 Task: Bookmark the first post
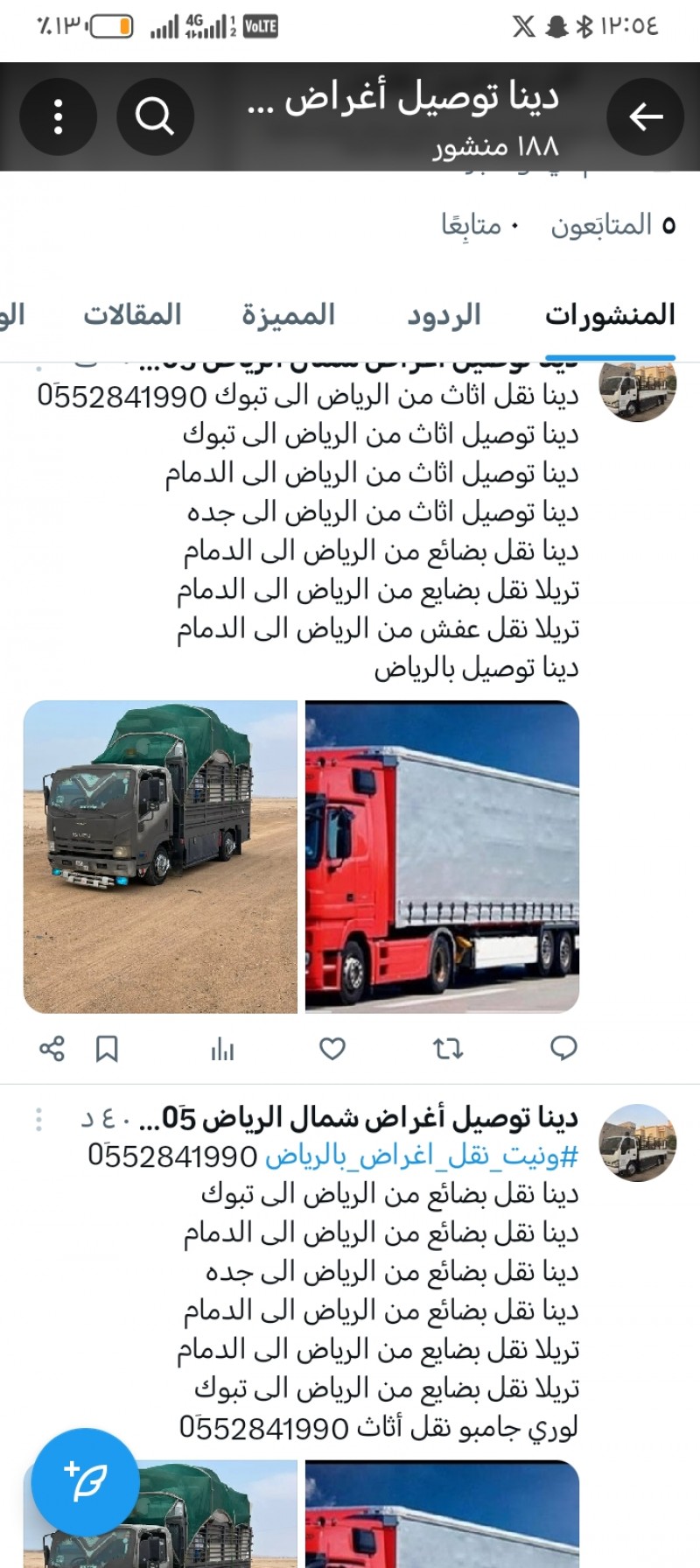107,1048
